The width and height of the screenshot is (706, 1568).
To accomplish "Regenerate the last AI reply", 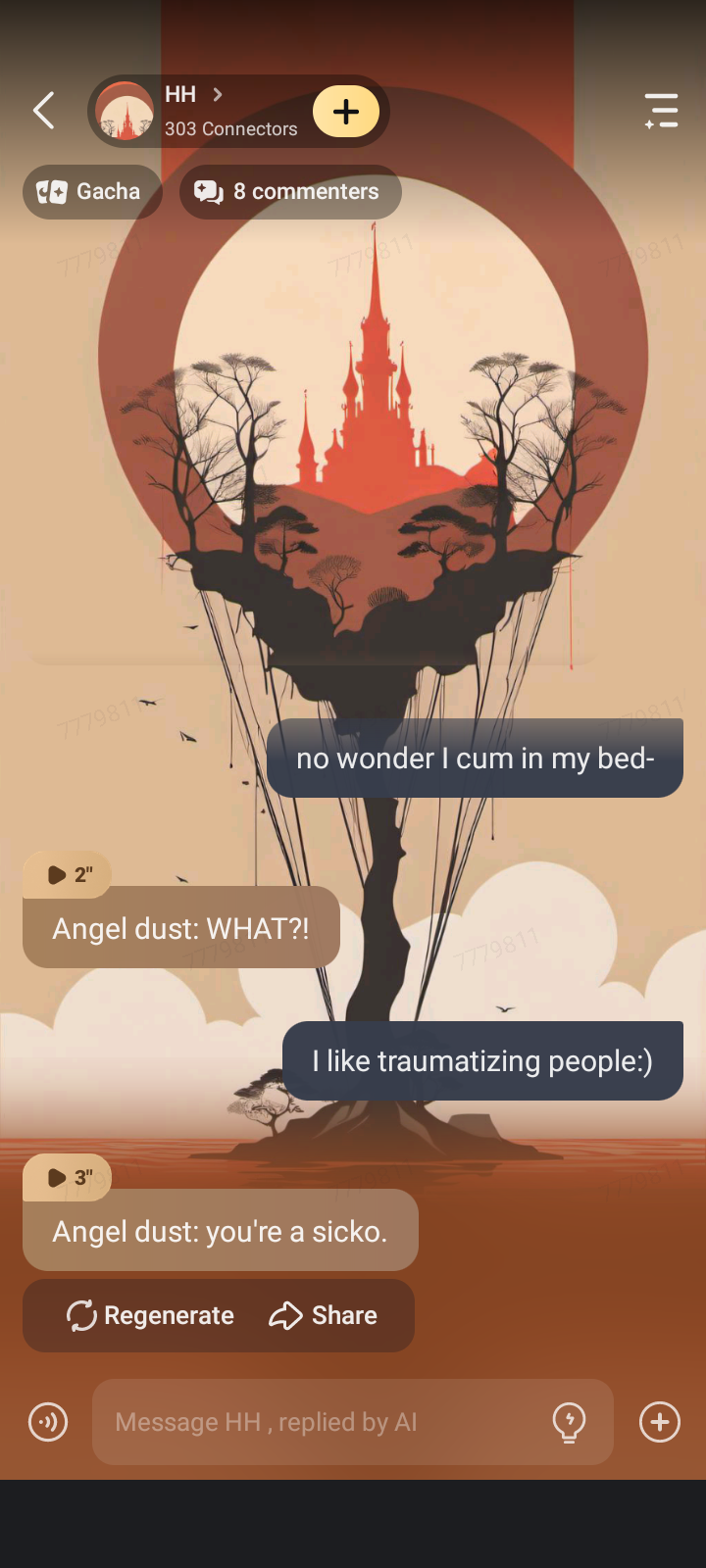I will (x=150, y=1315).
